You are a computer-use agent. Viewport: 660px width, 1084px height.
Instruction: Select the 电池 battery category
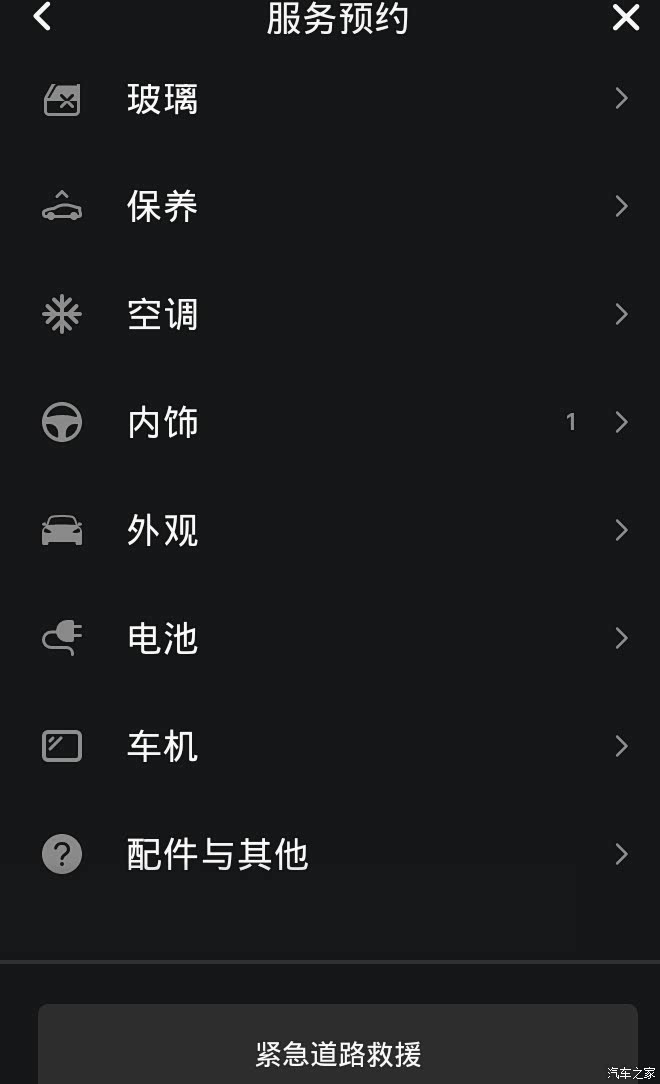pyautogui.click(x=330, y=639)
